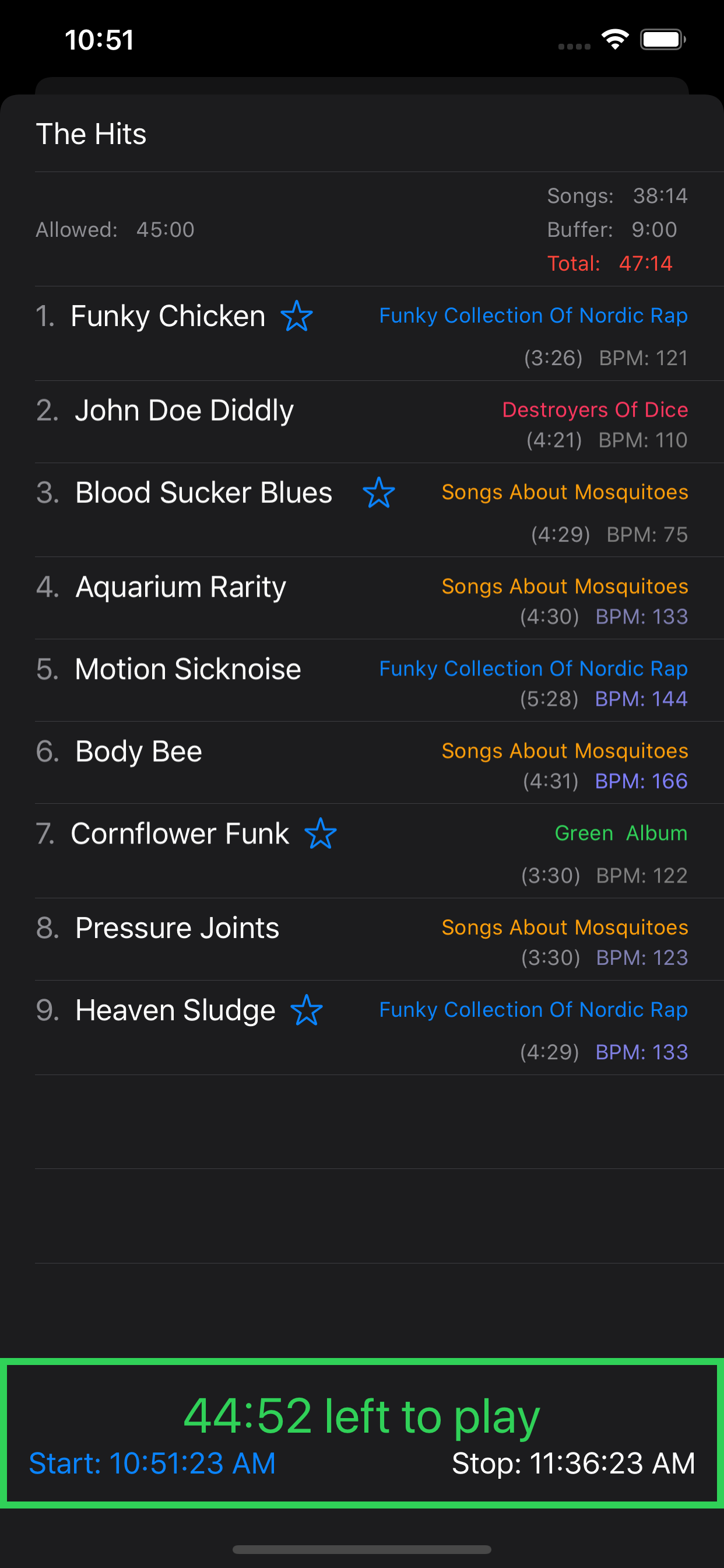The image size is (724, 1568).
Task: Select the song John Doe Diddly
Action: (182, 409)
